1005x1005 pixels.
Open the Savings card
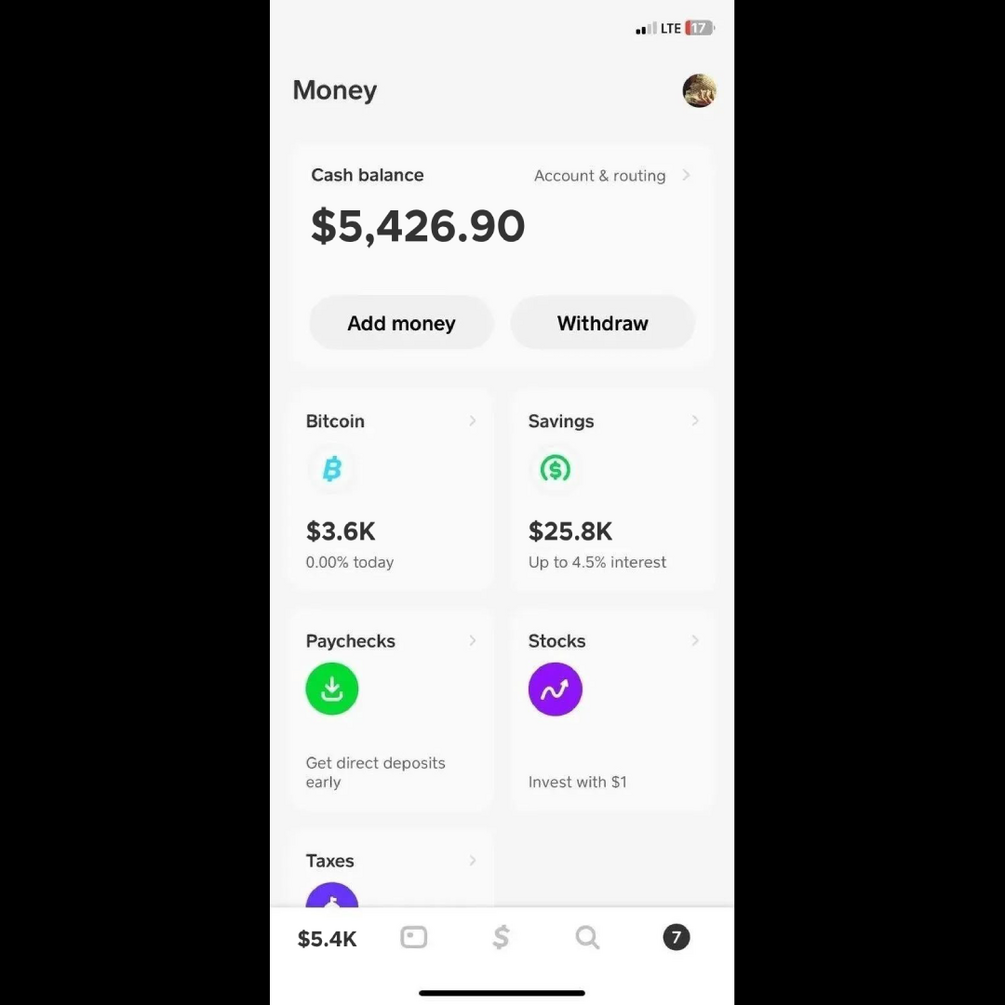[613, 490]
